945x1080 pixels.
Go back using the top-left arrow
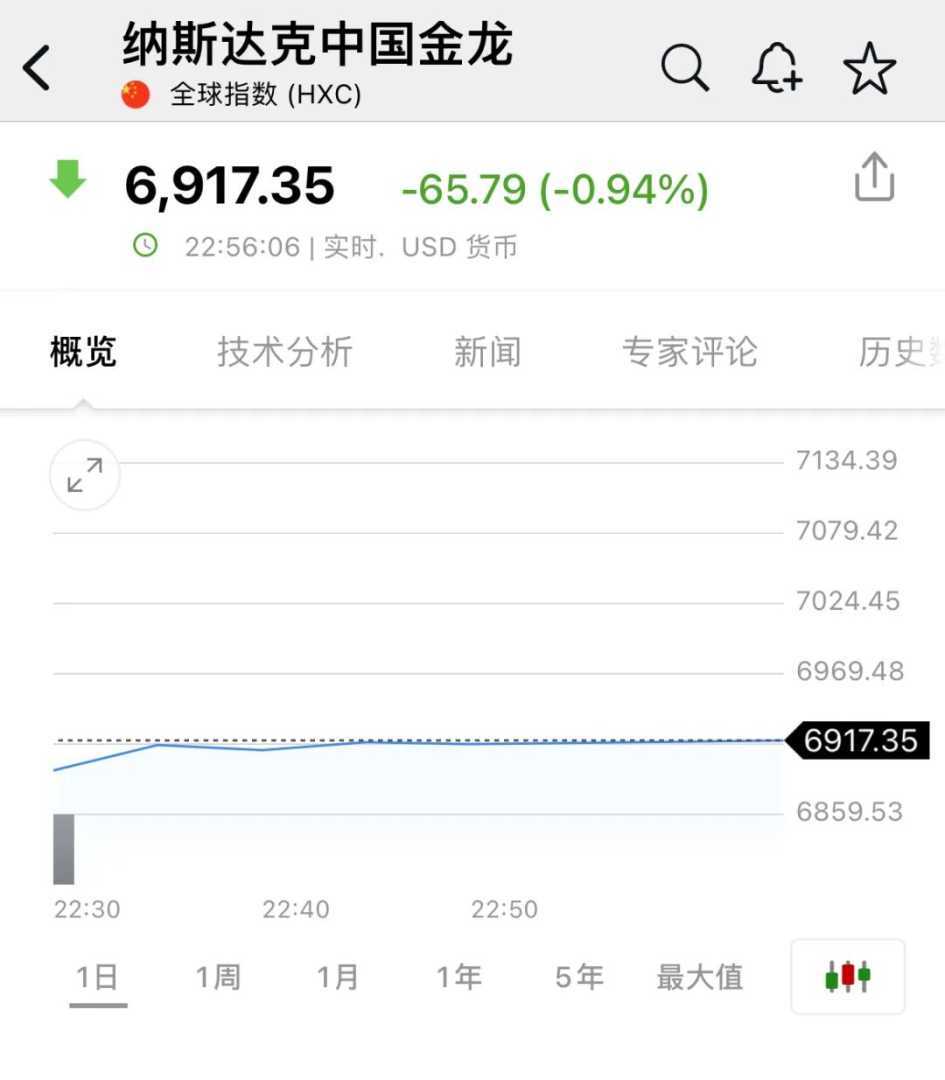[x=37, y=69]
